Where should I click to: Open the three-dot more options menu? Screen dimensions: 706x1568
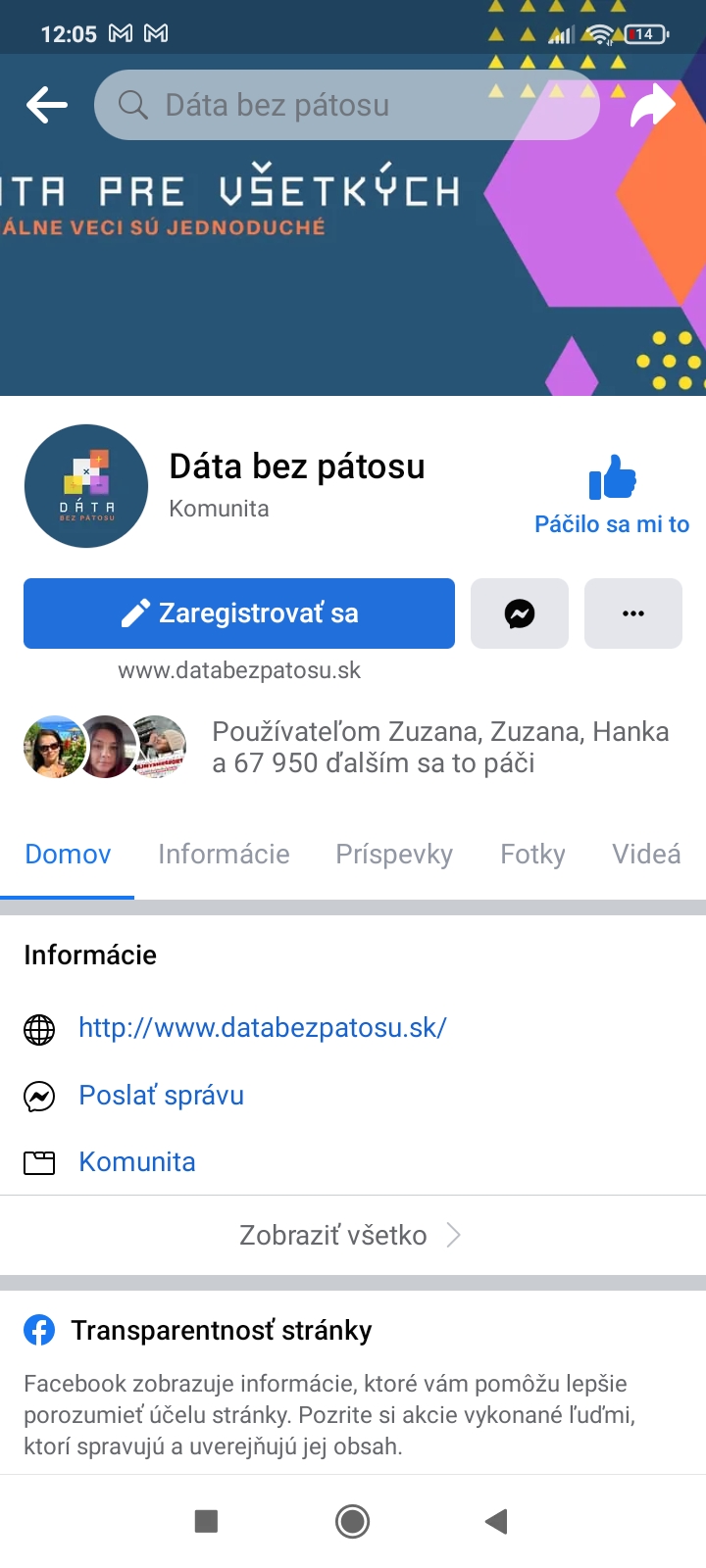click(x=633, y=613)
